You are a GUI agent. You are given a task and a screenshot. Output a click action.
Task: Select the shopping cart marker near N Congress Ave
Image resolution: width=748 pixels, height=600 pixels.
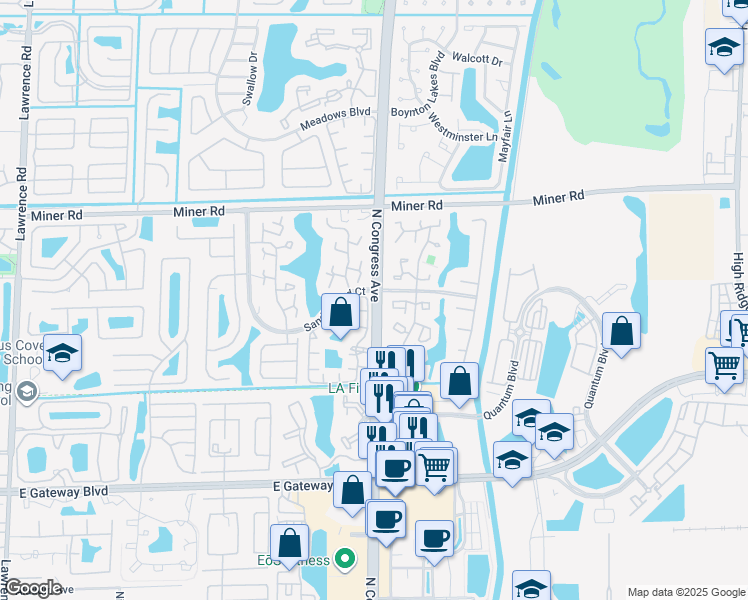435,466
